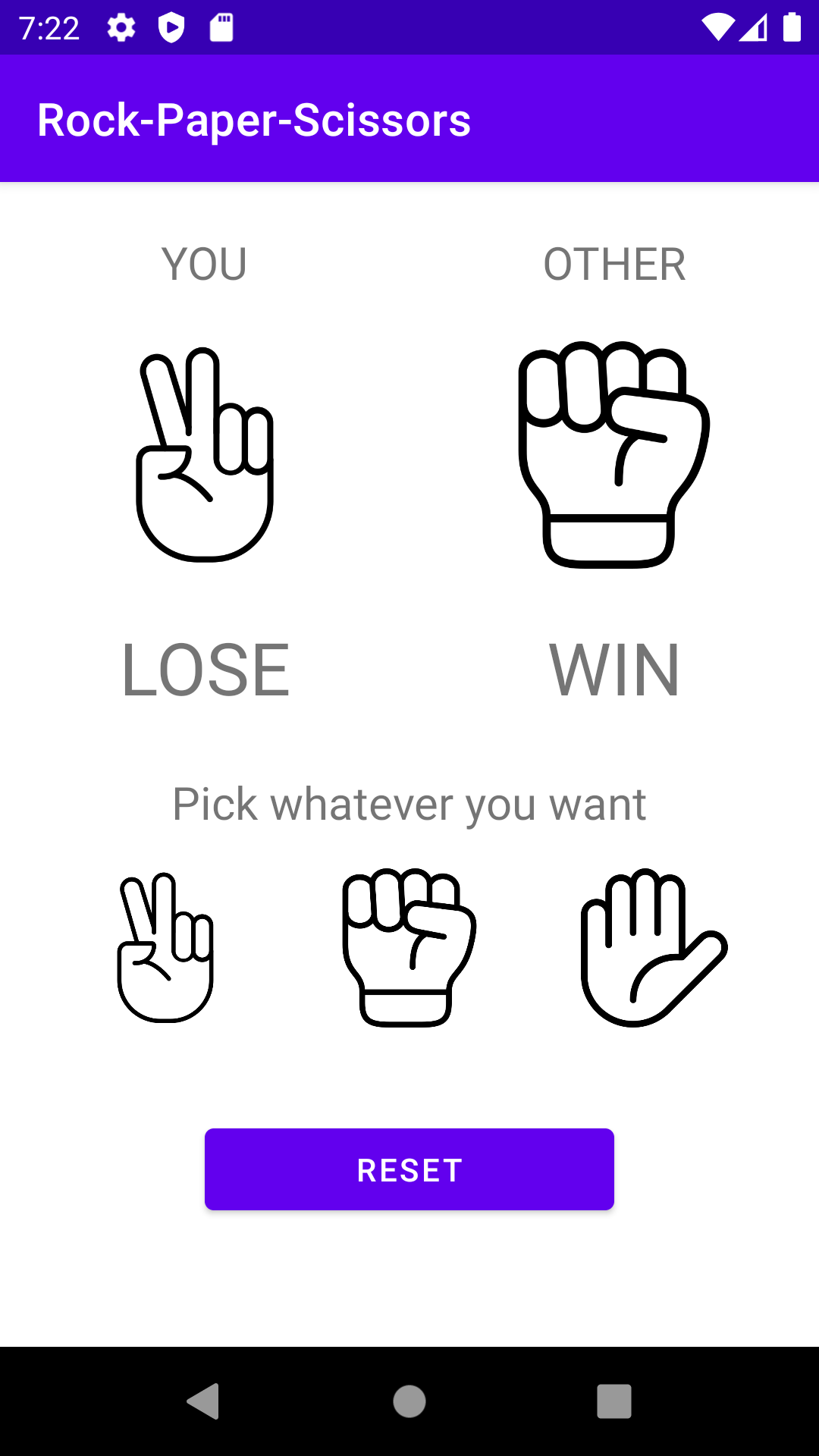Return to the home screen
This screenshot has height=1456, width=819.
pos(409,1401)
